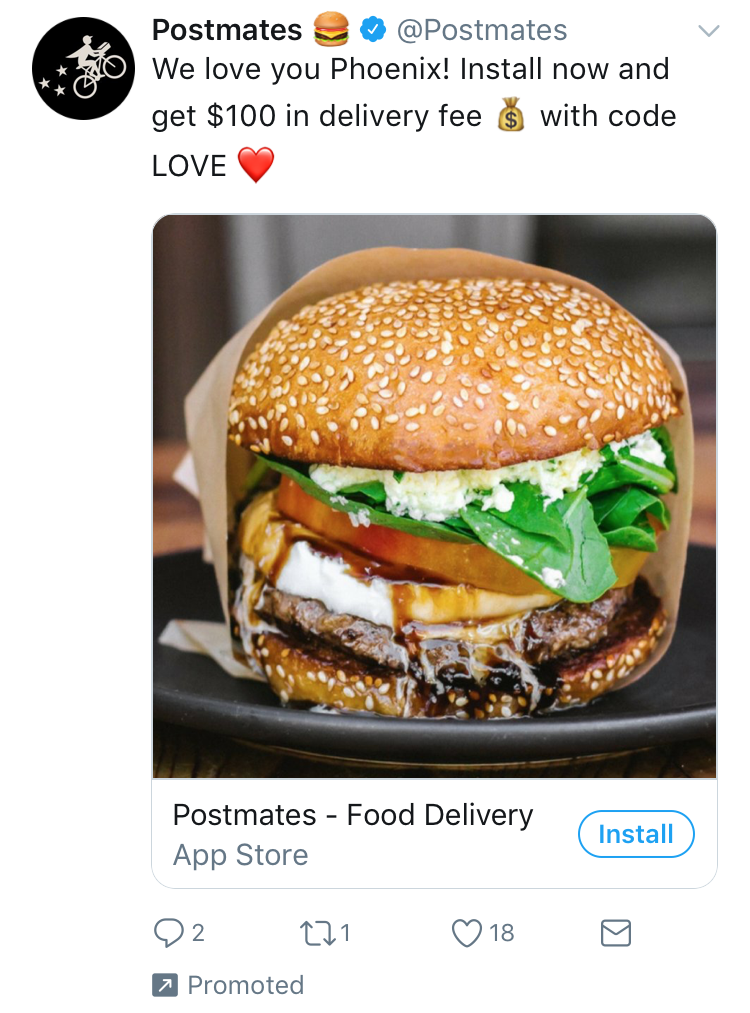750x1013 pixels.
Task: Reply to the Postmates tweet
Action: 167,933
